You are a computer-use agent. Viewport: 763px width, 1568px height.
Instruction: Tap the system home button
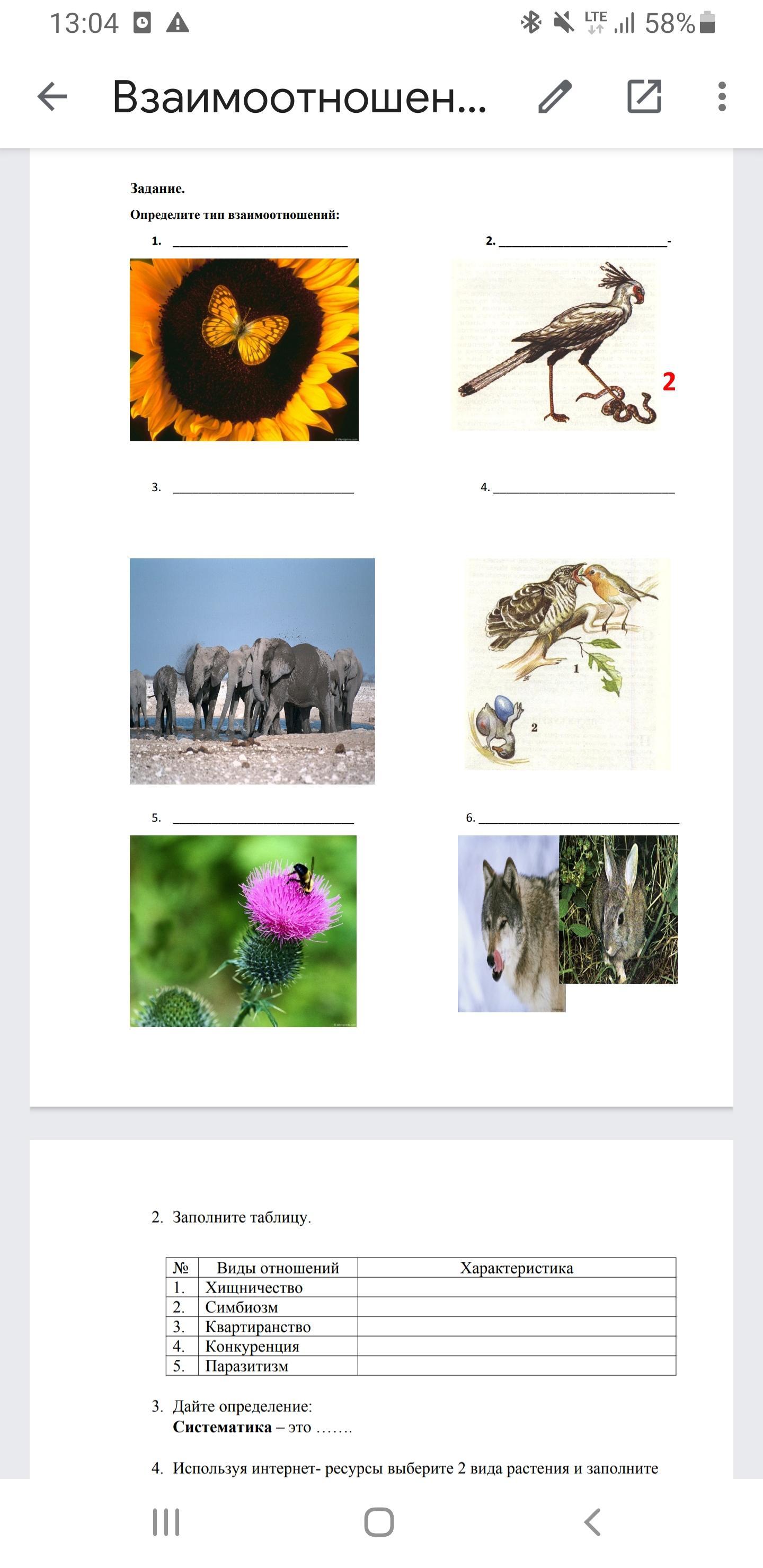click(379, 1522)
